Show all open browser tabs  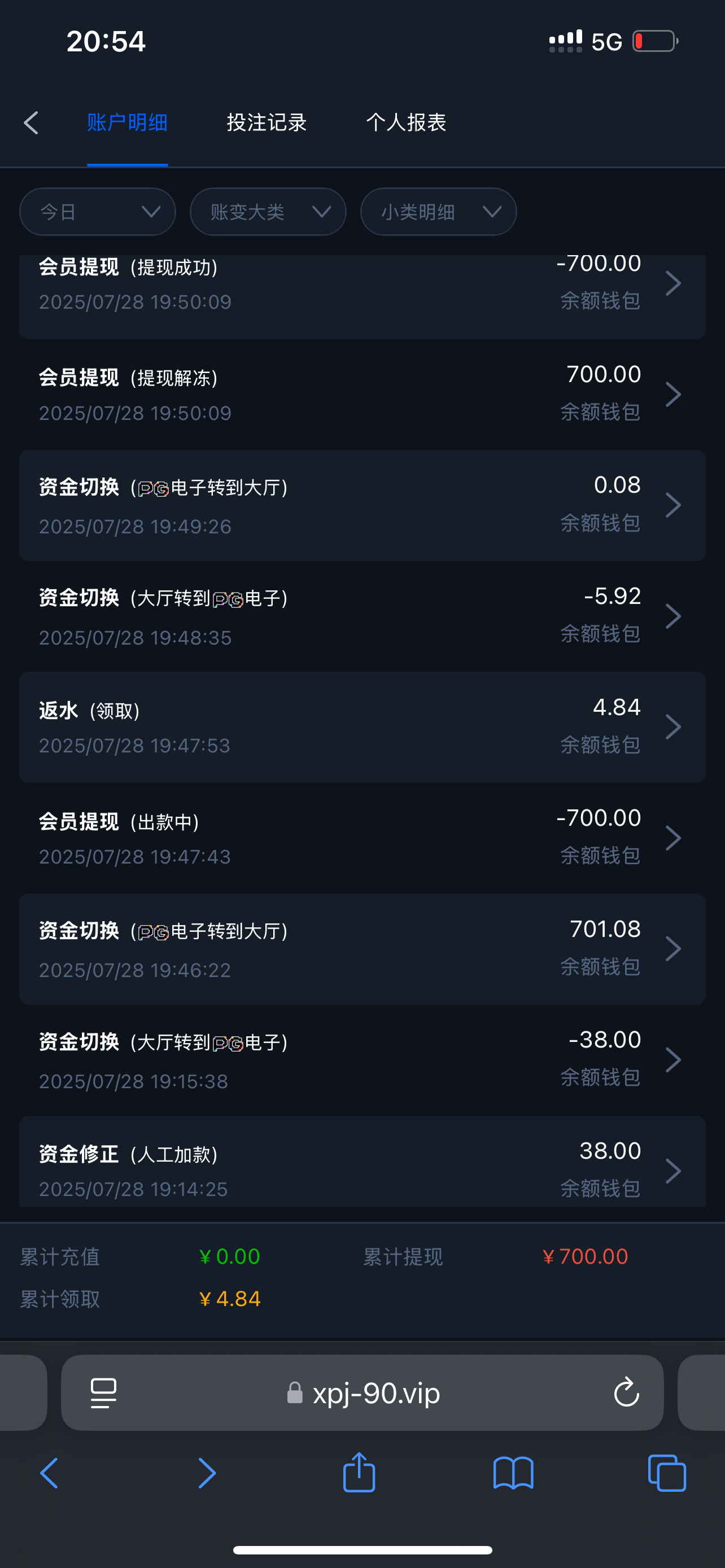point(667,1473)
